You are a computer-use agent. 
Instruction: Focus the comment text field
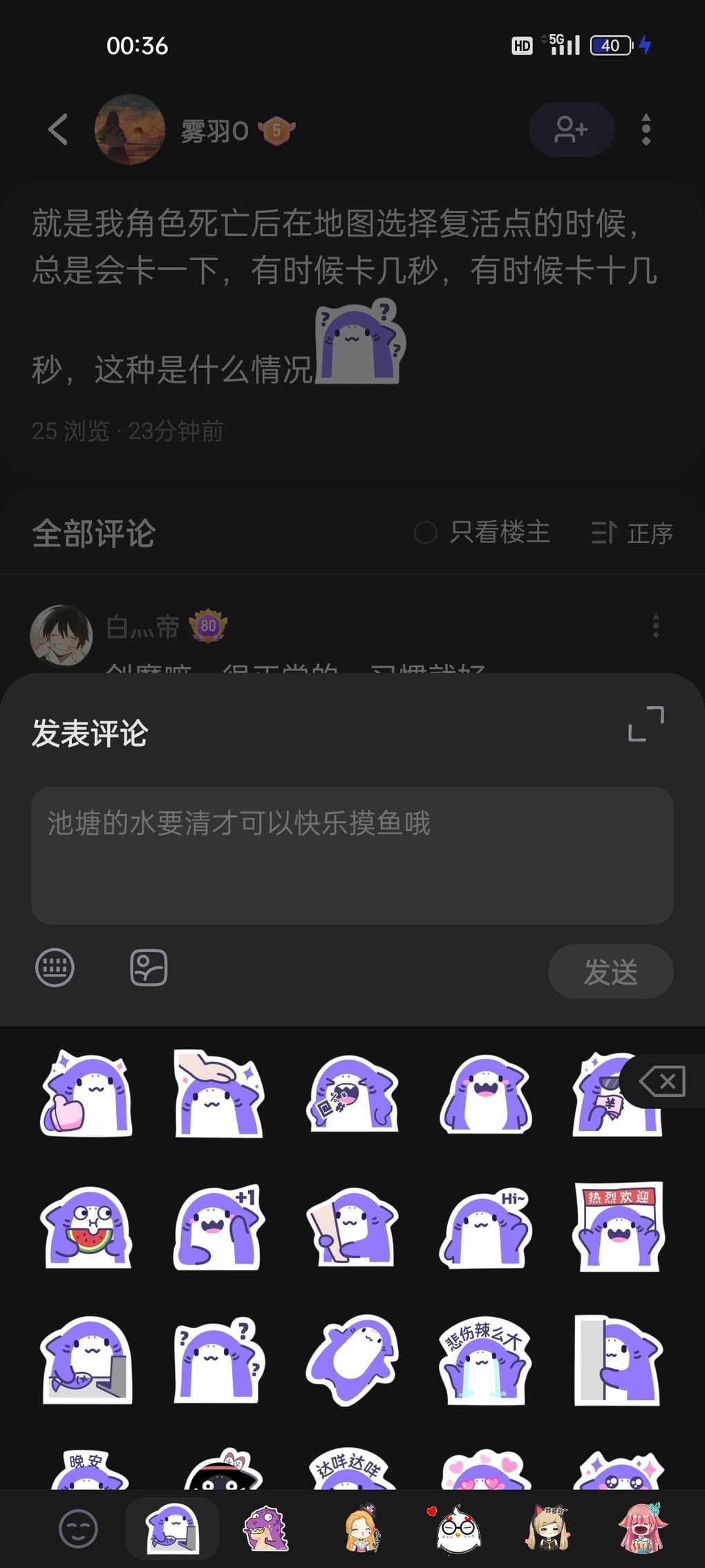[352, 855]
